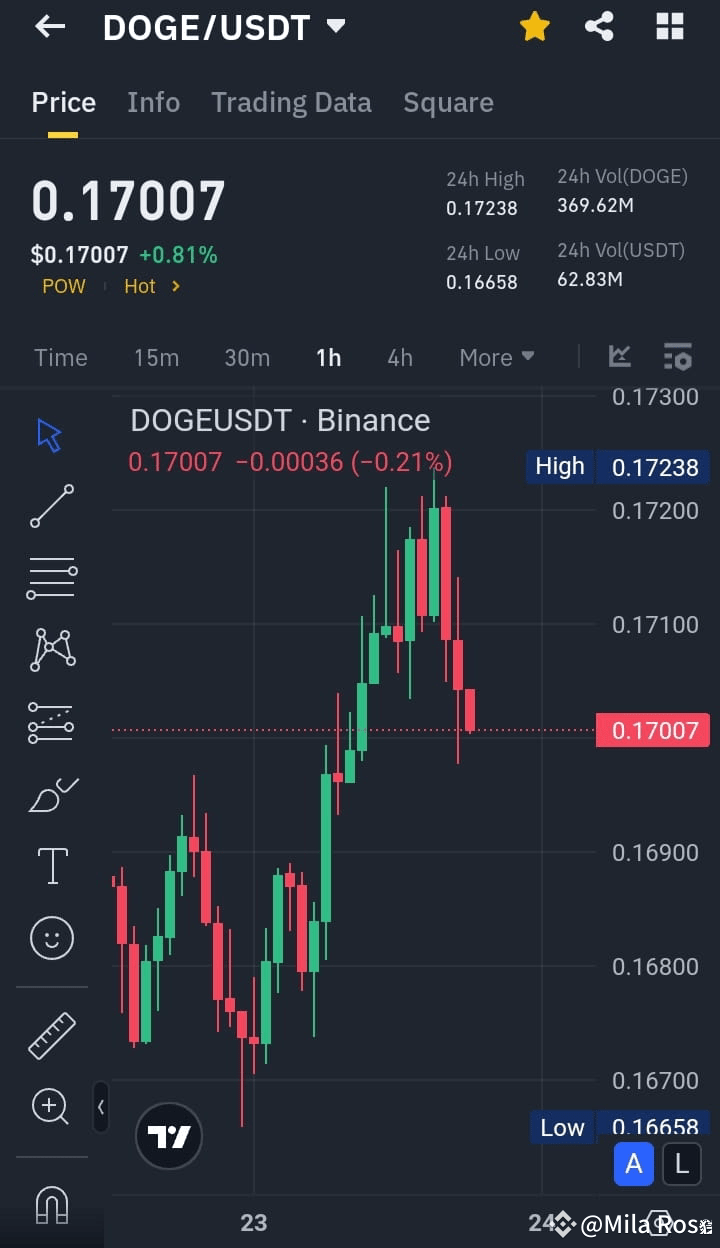Enable the magnet snapping tool

coord(50,1206)
